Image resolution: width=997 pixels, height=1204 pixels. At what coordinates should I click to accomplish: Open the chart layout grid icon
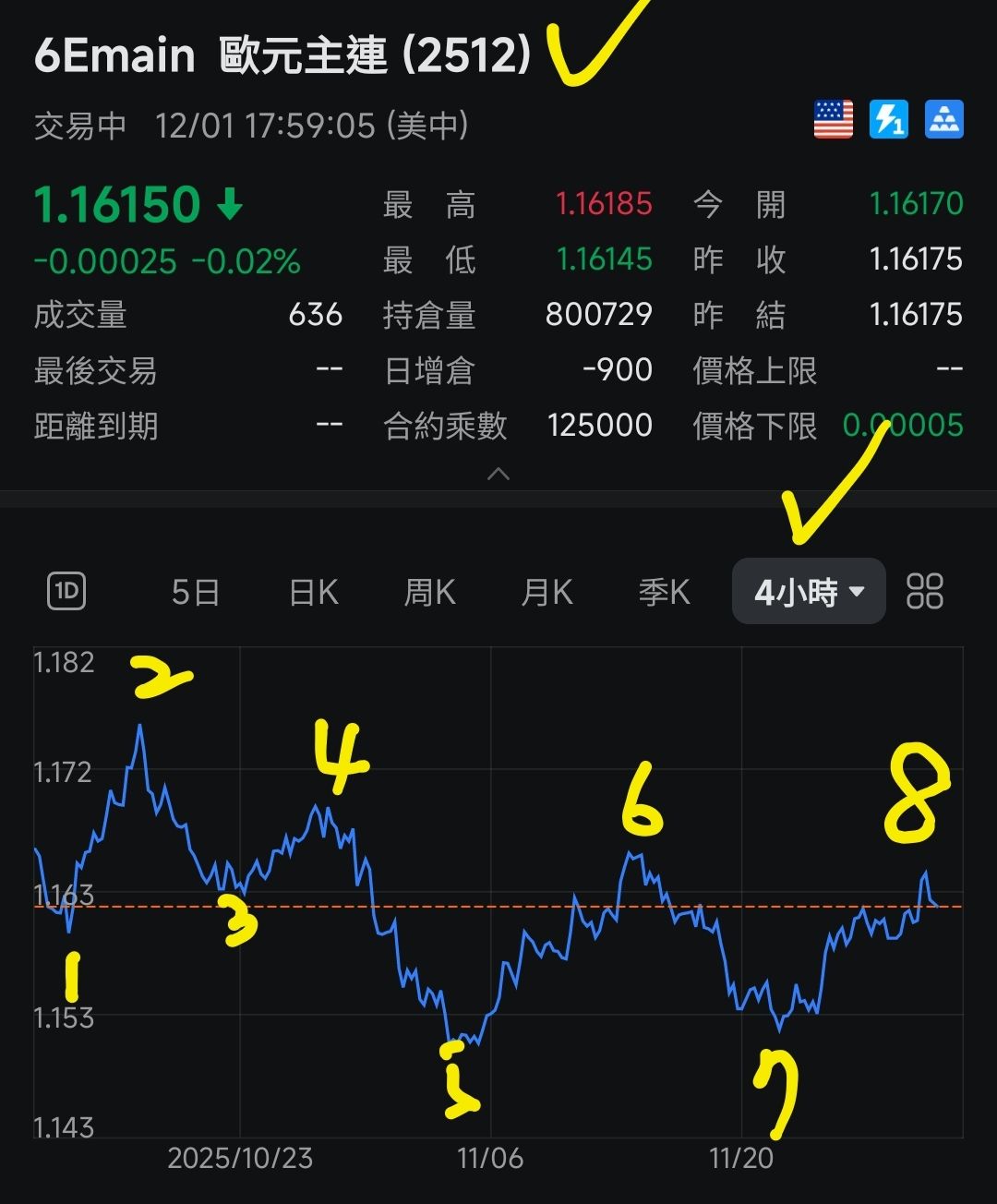click(x=925, y=592)
